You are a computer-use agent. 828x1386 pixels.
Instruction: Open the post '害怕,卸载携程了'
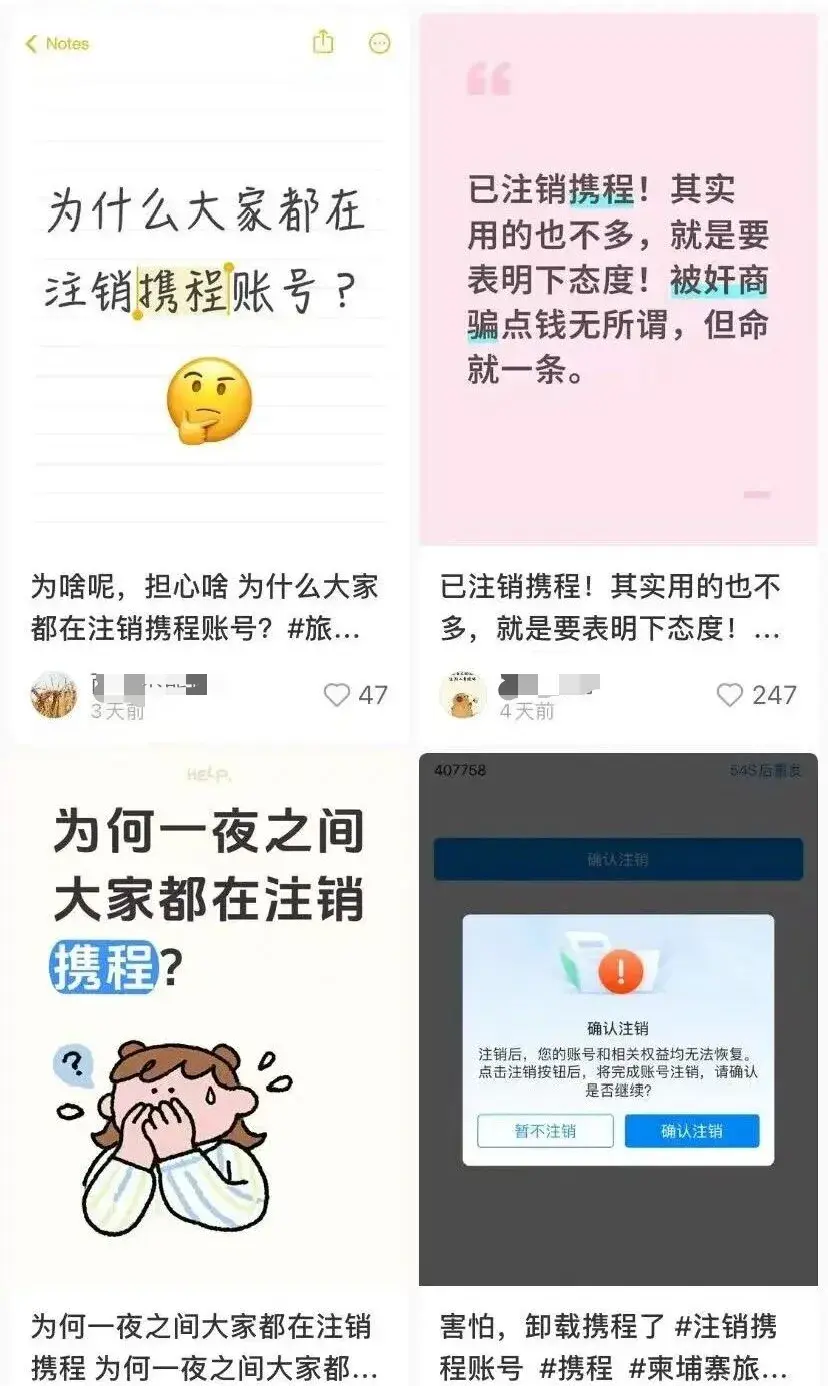[618, 1020]
